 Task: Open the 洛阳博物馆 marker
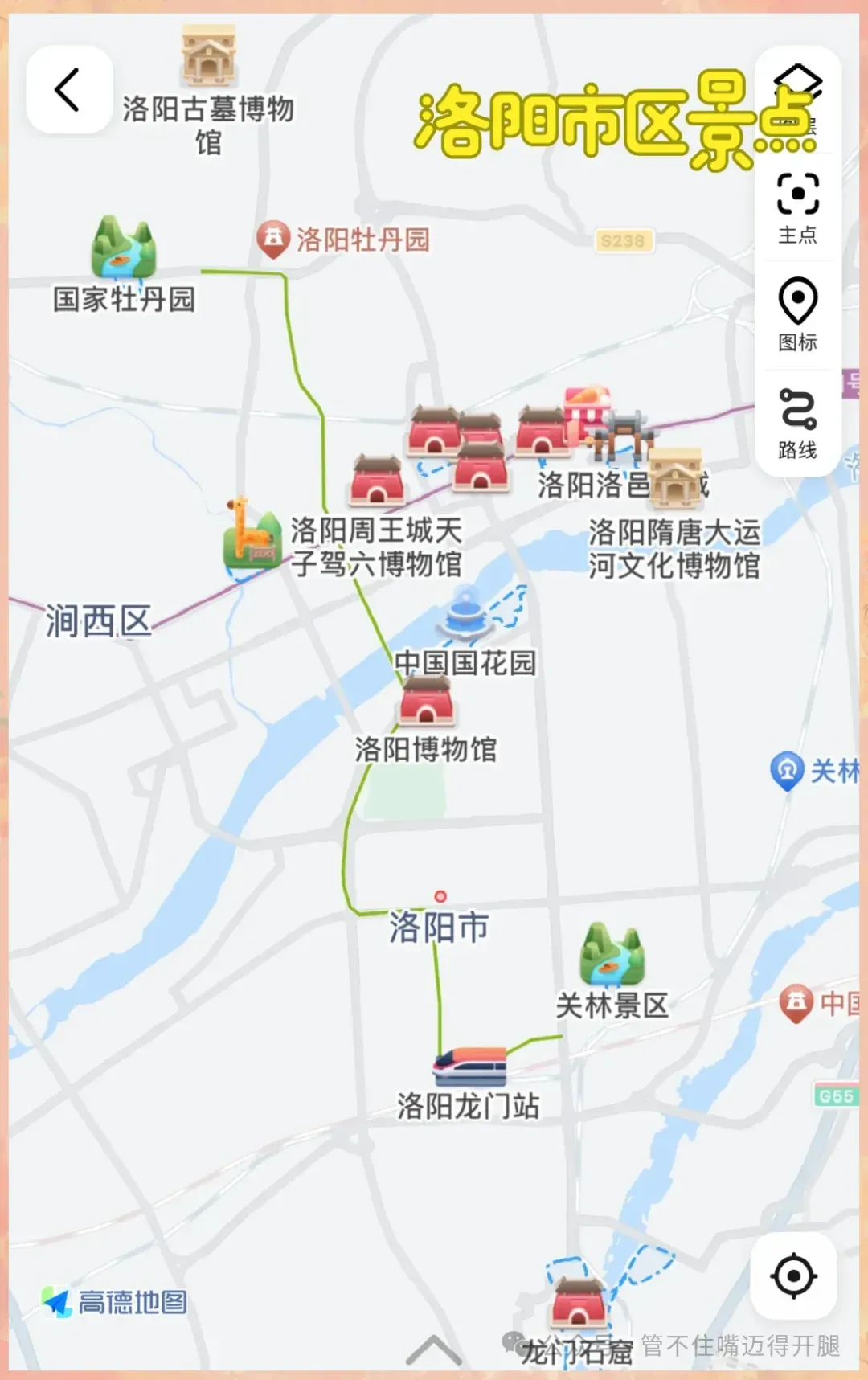[x=426, y=702]
